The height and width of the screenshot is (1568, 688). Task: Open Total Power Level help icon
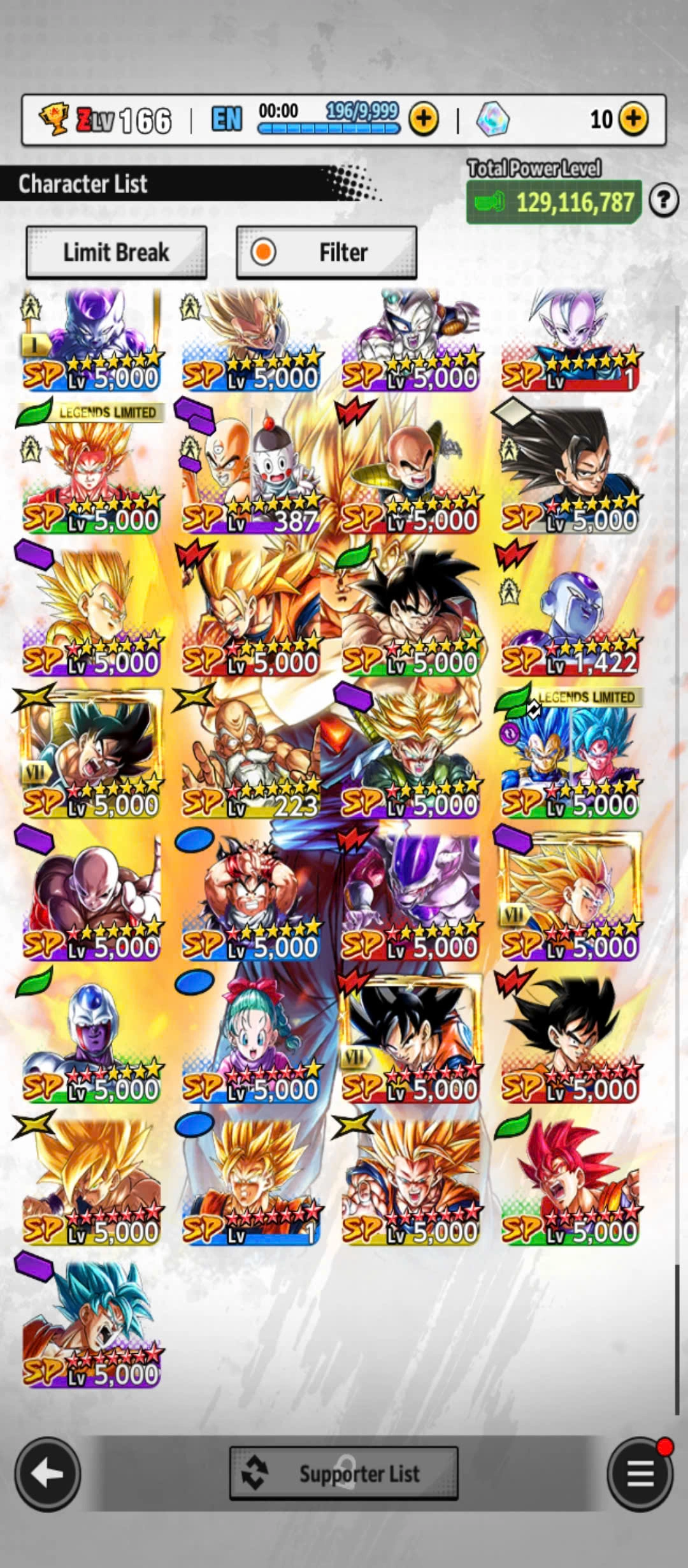pos(664,201)
